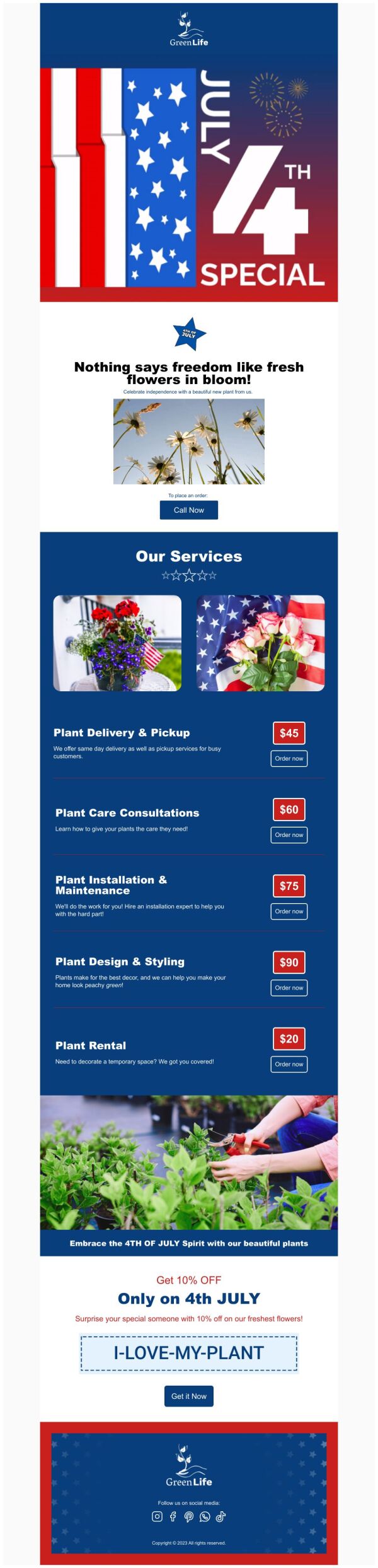The image size is (378, 1568).
Task: Open the Pinterest profile
Action: pos(188,1516)
